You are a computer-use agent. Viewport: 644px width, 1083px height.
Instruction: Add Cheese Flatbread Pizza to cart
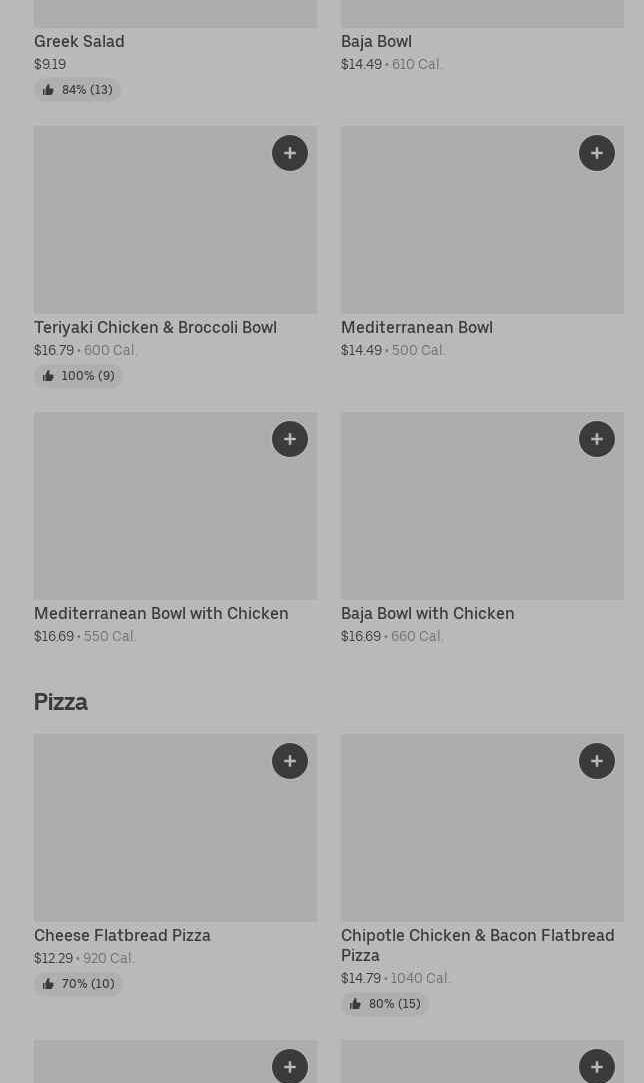[290, 760]
